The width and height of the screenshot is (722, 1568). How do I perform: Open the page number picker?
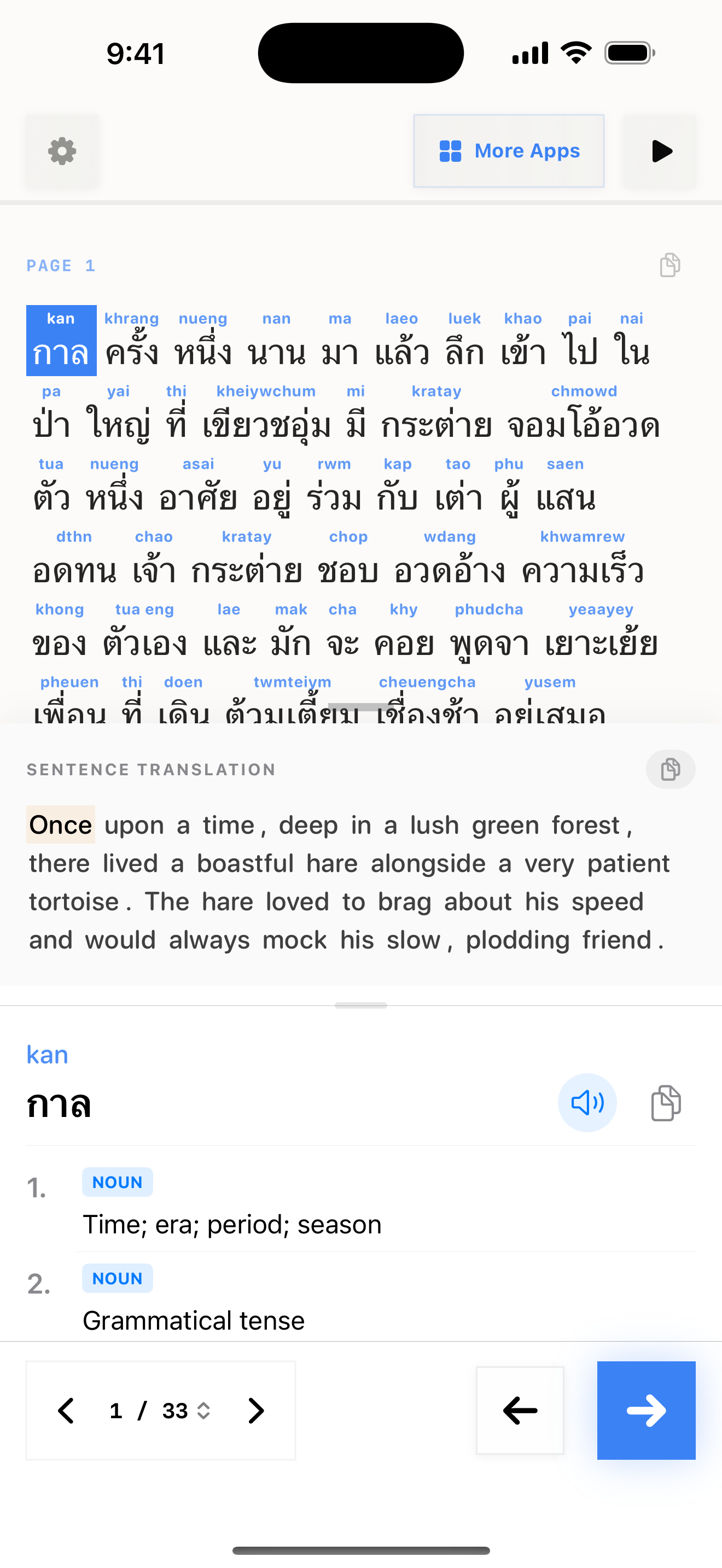pyautogui.click(x=185, y=1411)
